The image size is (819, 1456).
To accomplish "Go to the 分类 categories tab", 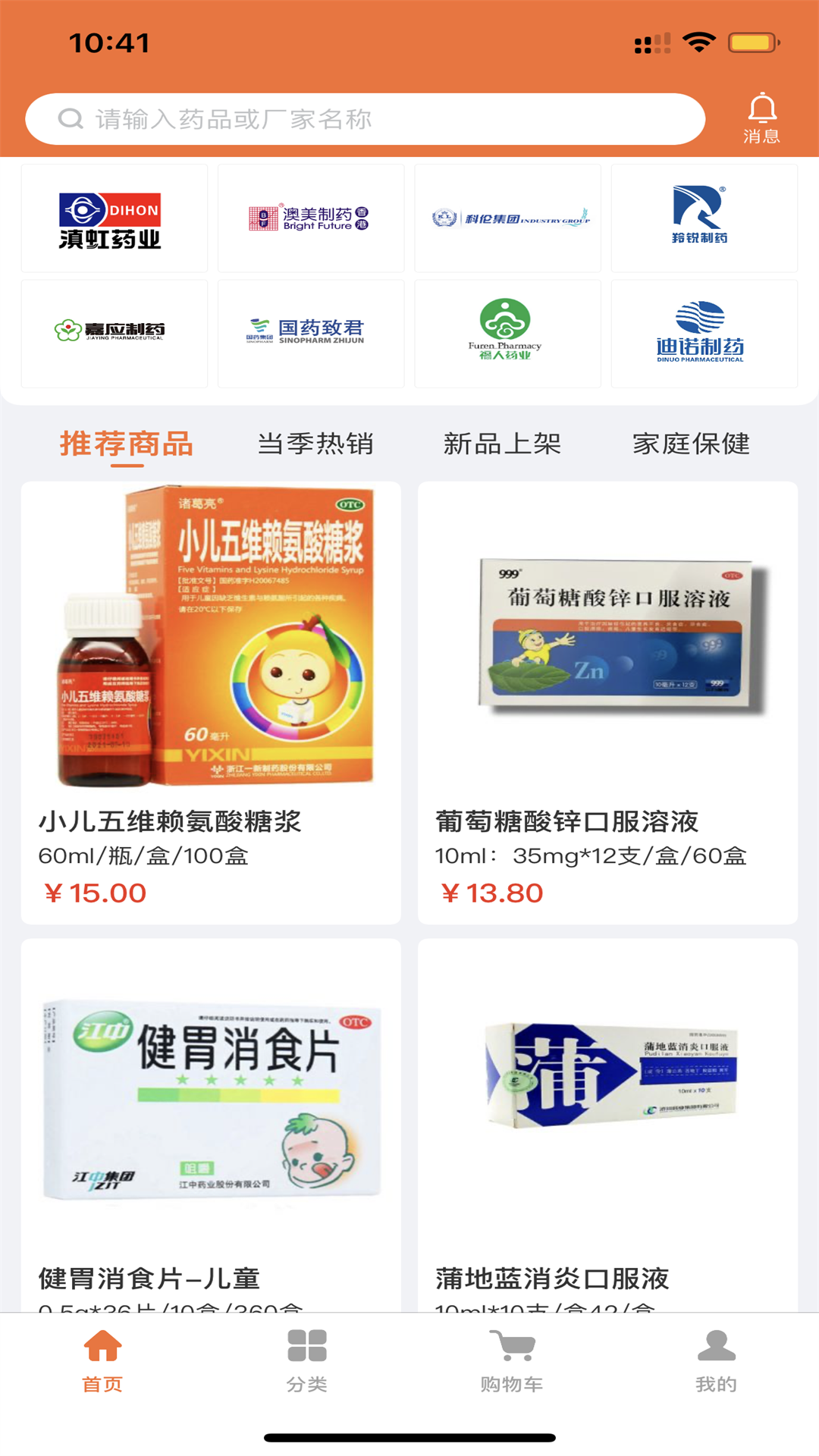I will click(x=307, y=1360).
